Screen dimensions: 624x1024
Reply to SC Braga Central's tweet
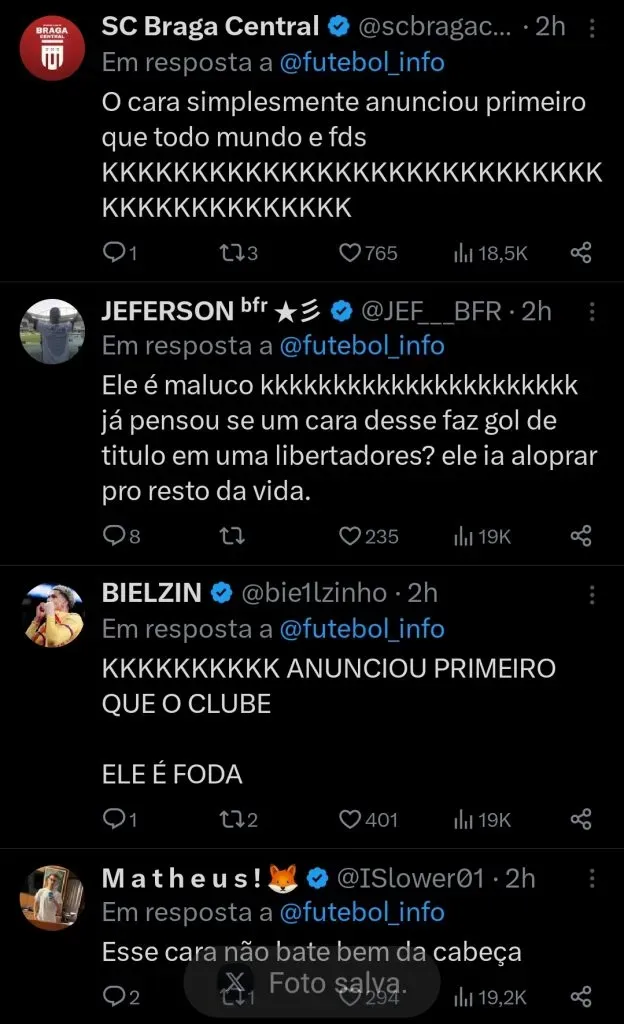[x=115, y=253]
